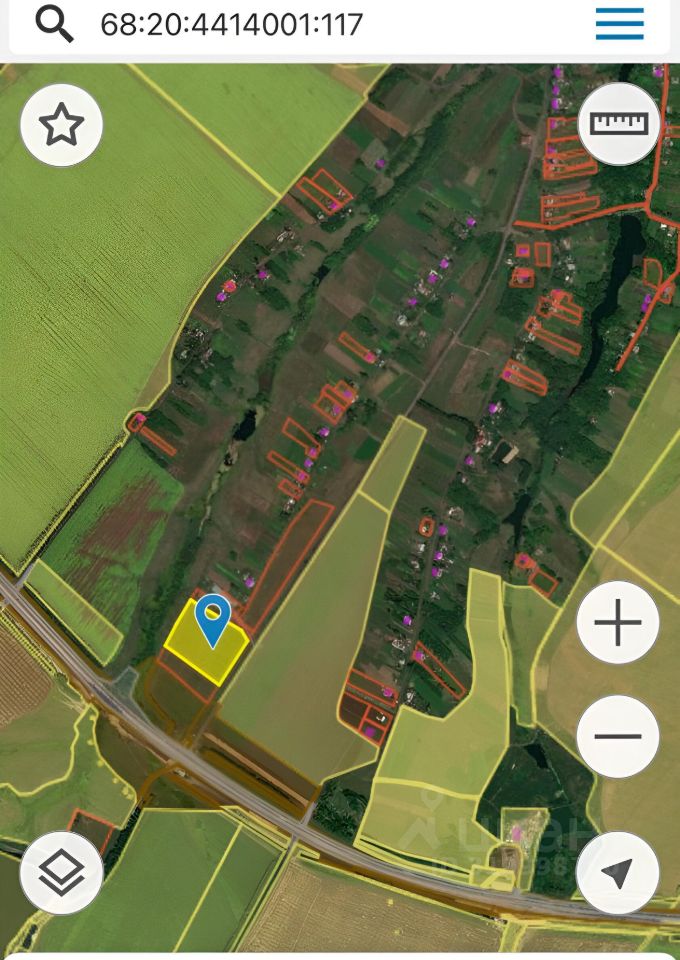
Task: Open the map layers selector
Action: tap(61, 873)
